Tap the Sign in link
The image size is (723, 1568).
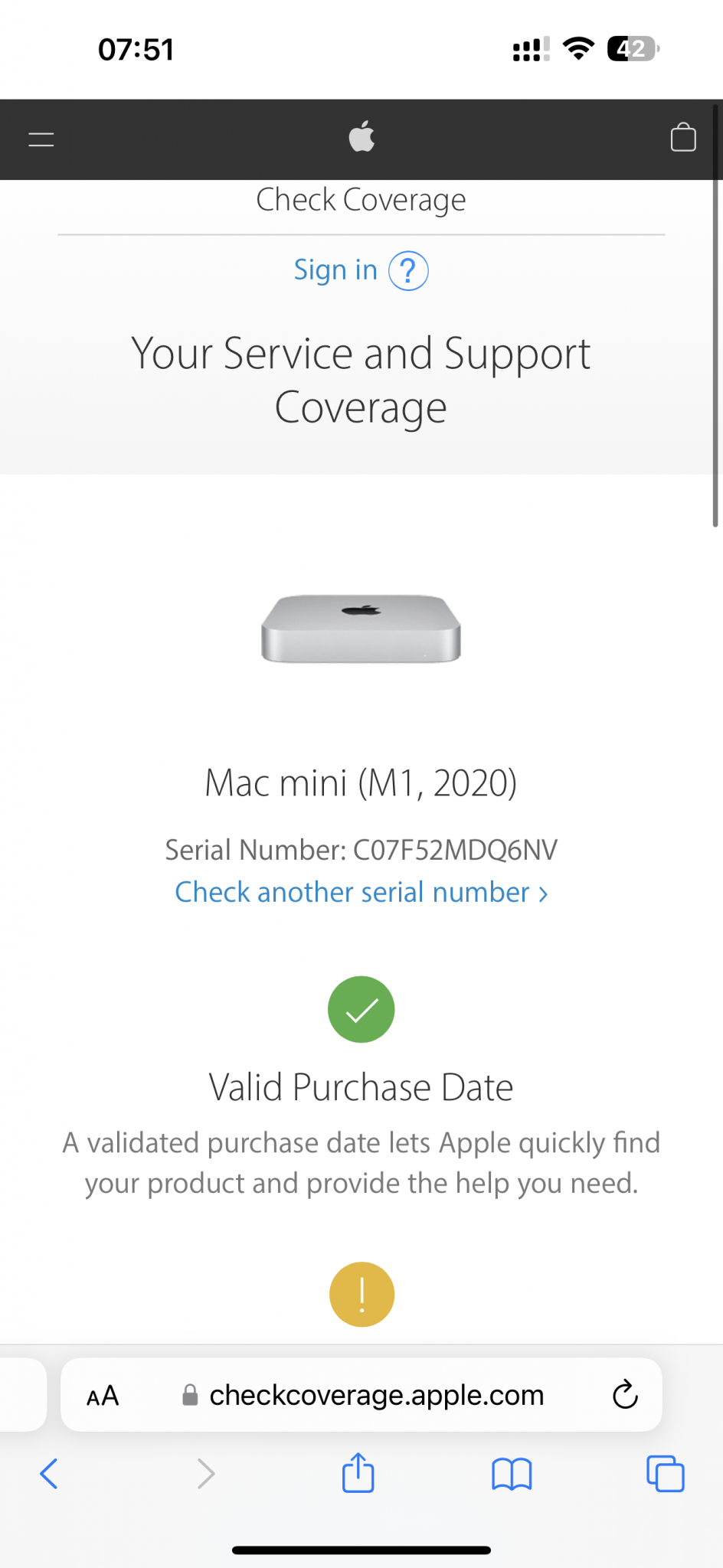coord(335,270)
